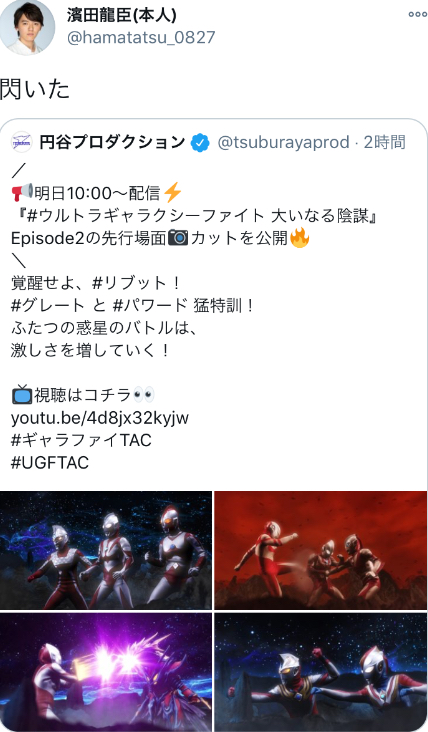Open the @hamatatsu_0827 profile handle
The width and height of the screenshot is (428, 732).
(141, 37)
